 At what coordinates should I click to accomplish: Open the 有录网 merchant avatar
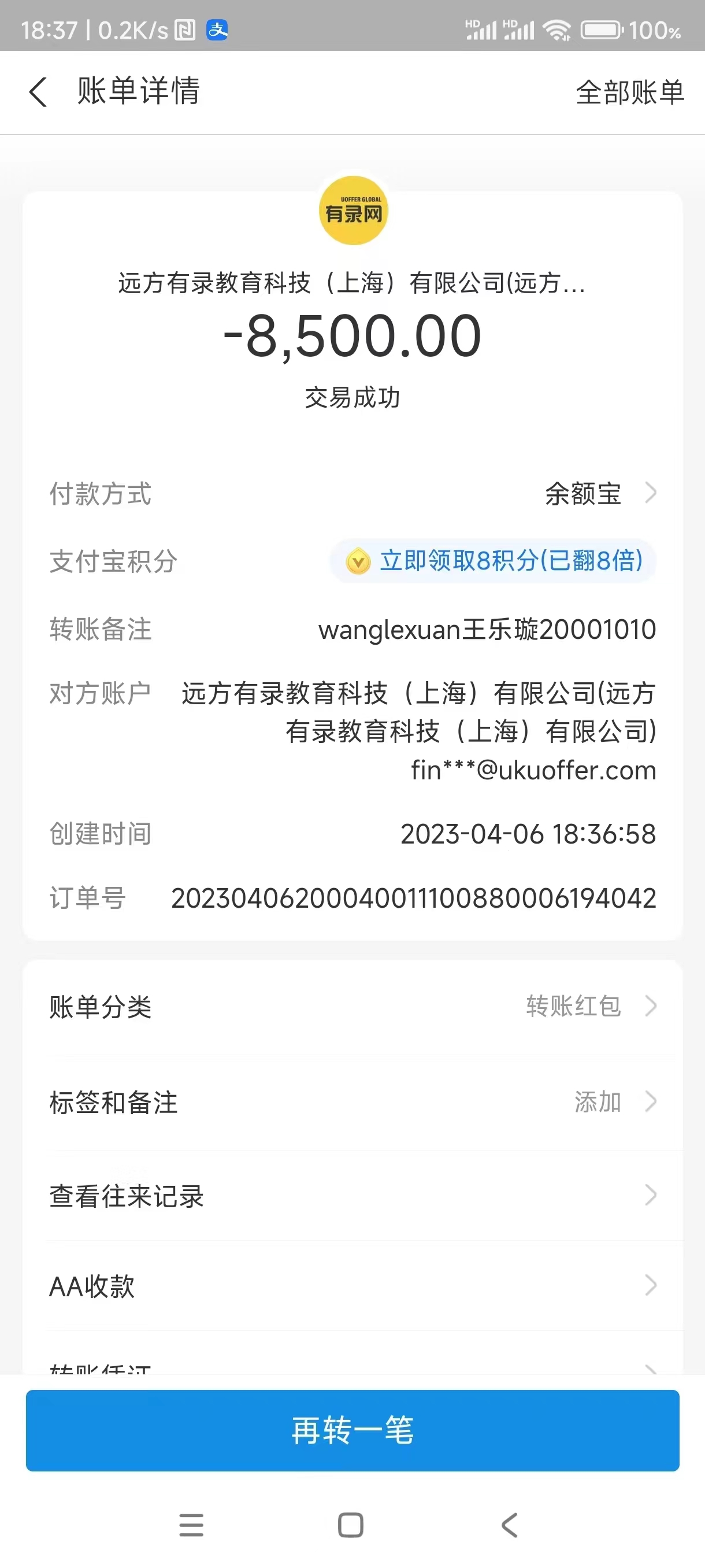(354, 210)
